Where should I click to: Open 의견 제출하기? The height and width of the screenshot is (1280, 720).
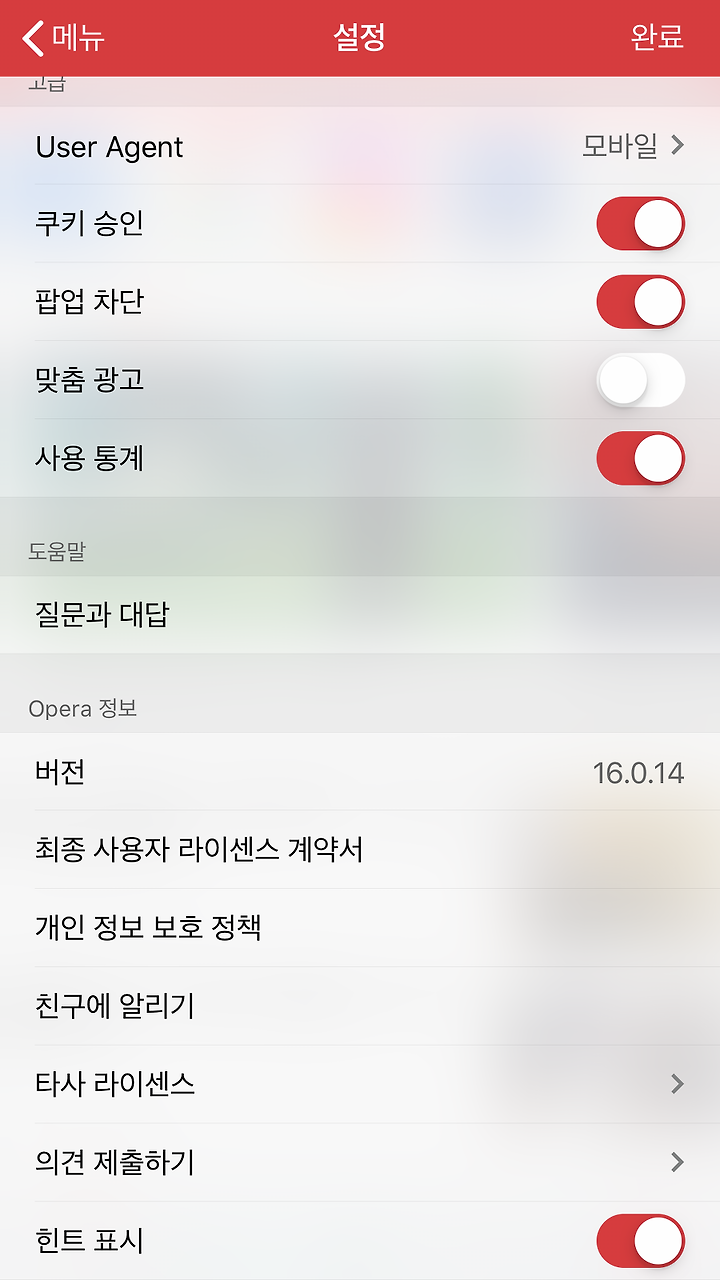[x=360, y=1162]
